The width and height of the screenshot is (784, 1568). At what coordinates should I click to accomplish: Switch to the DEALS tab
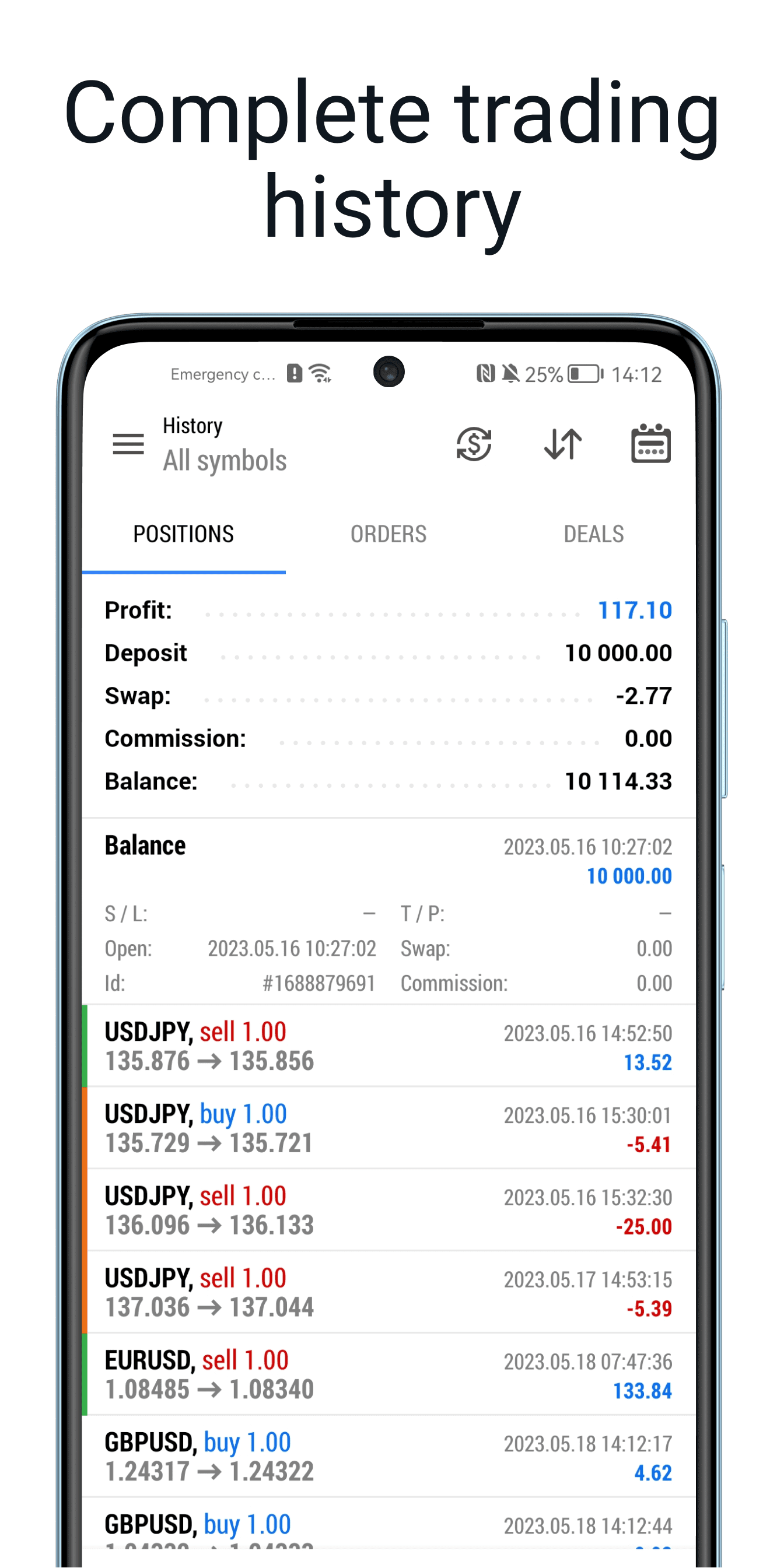click(x=594, y=534)
